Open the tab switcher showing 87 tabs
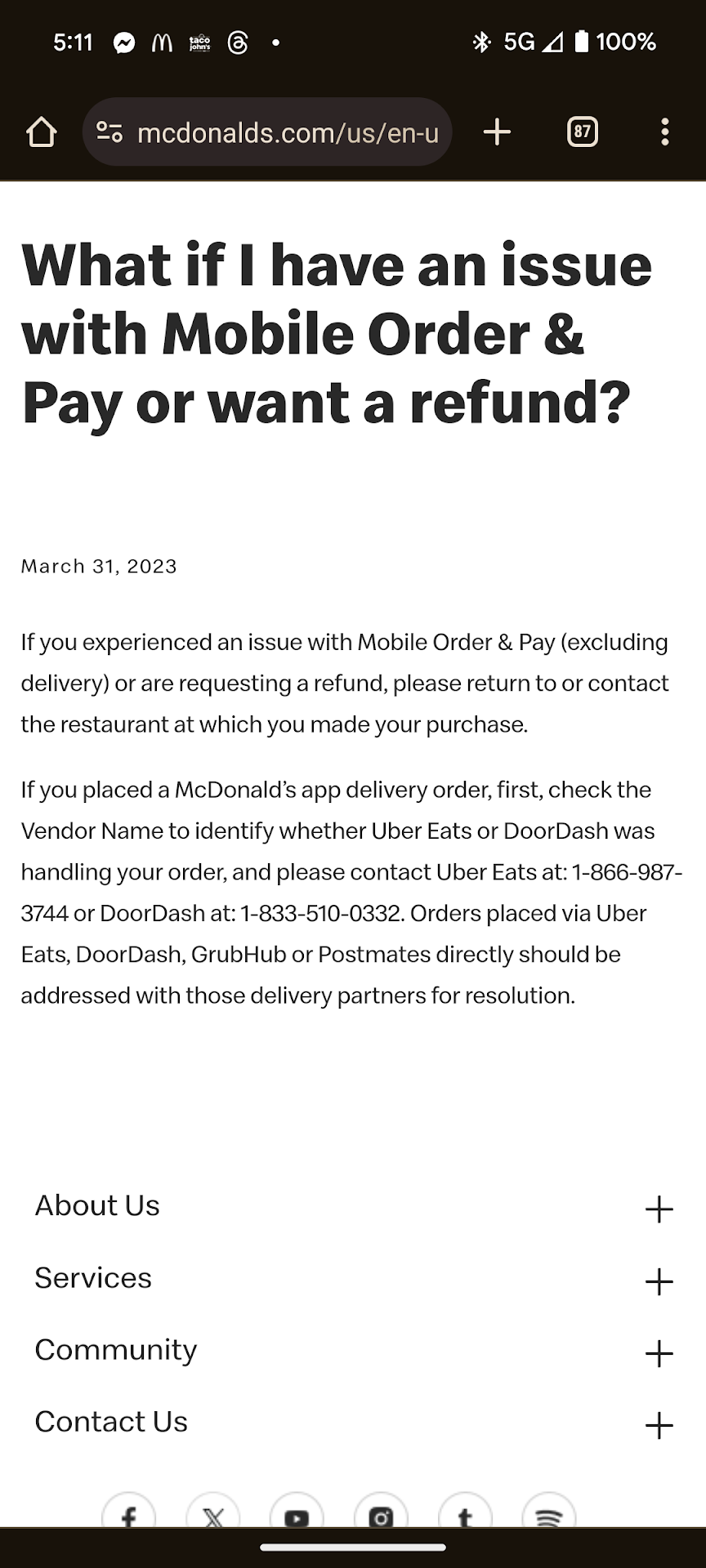 [582, 132]
